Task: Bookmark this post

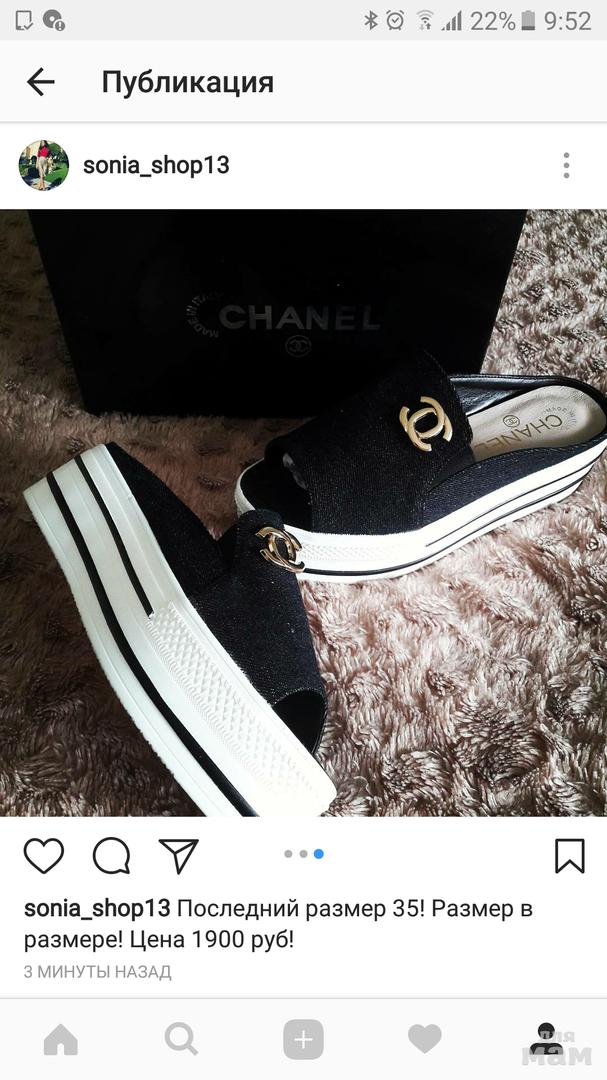Action: 569,856
